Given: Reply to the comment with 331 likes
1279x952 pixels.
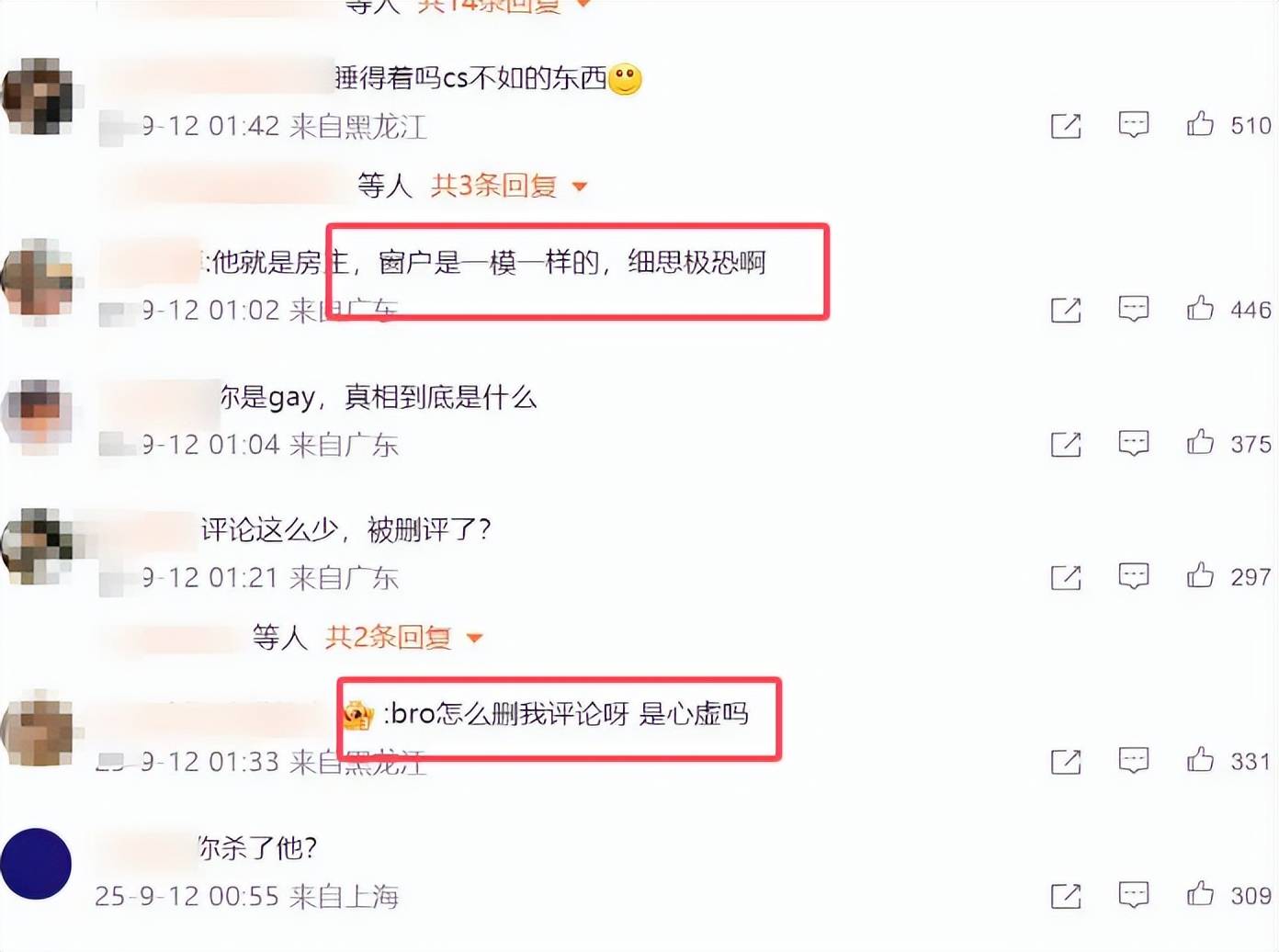Looking at the screenshot, I should click(x=1133, y=760).
